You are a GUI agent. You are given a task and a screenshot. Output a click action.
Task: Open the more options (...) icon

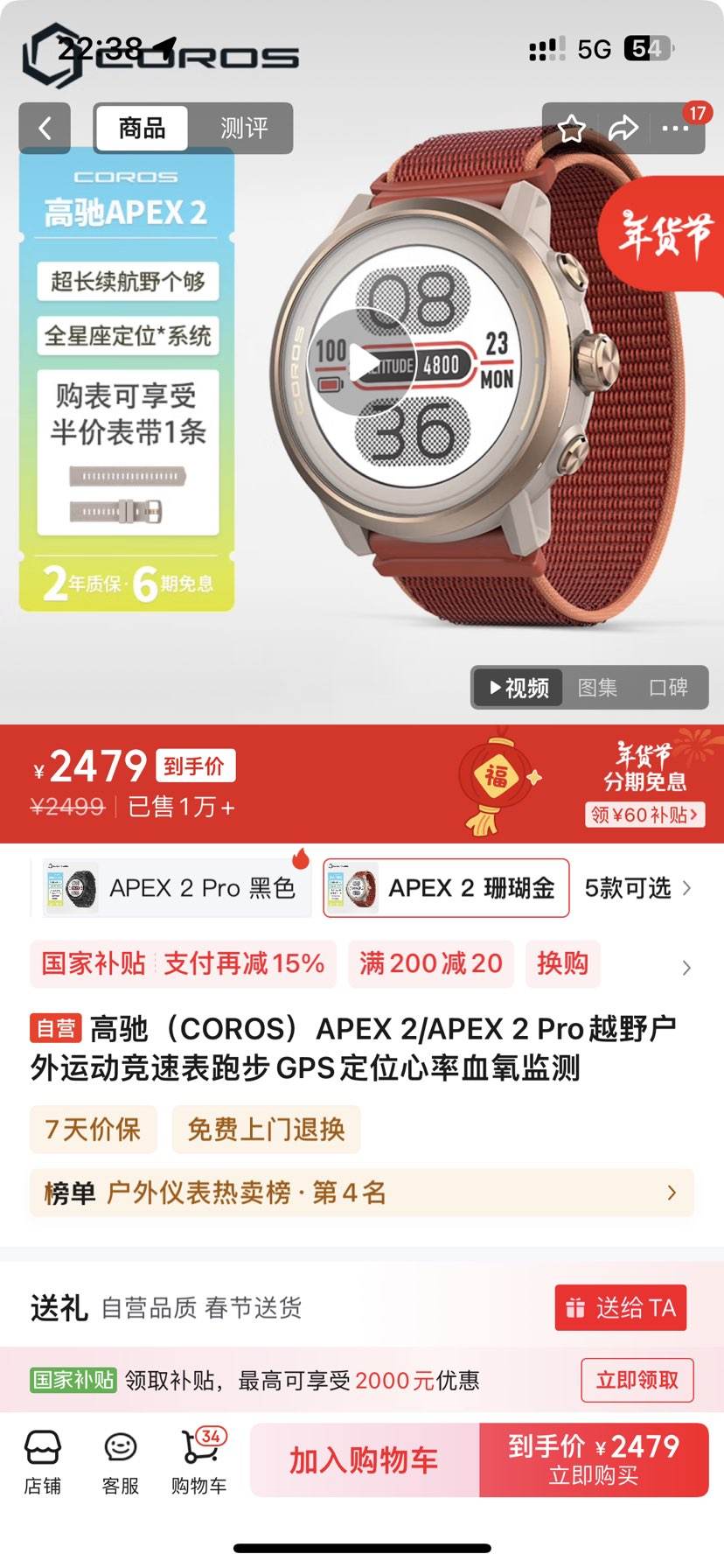675,129
